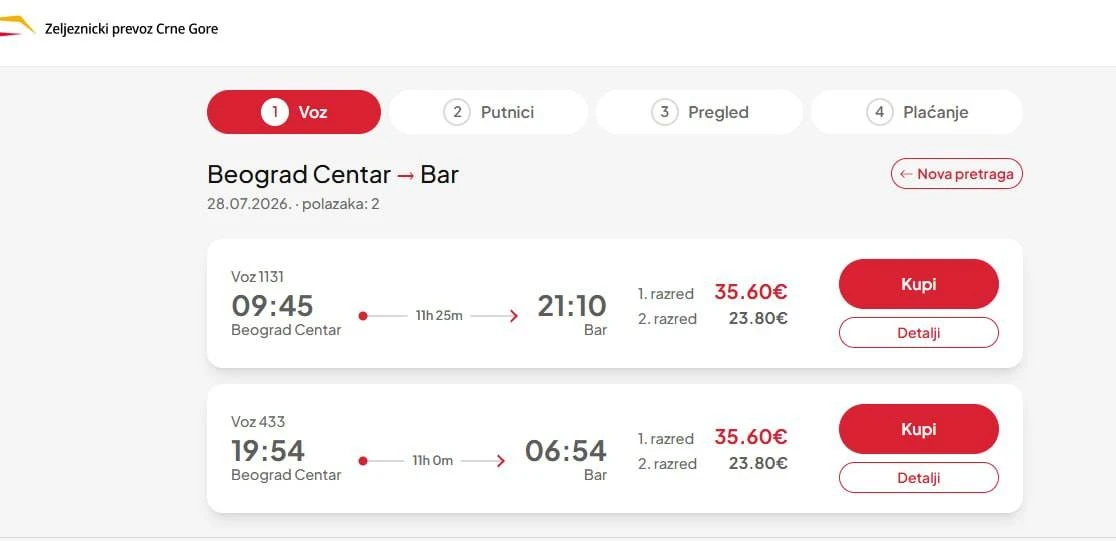Viewport: 1116px width, 541px height.
Task: Buy a ticket for Voz 433
Action: (x=918, y=429)
